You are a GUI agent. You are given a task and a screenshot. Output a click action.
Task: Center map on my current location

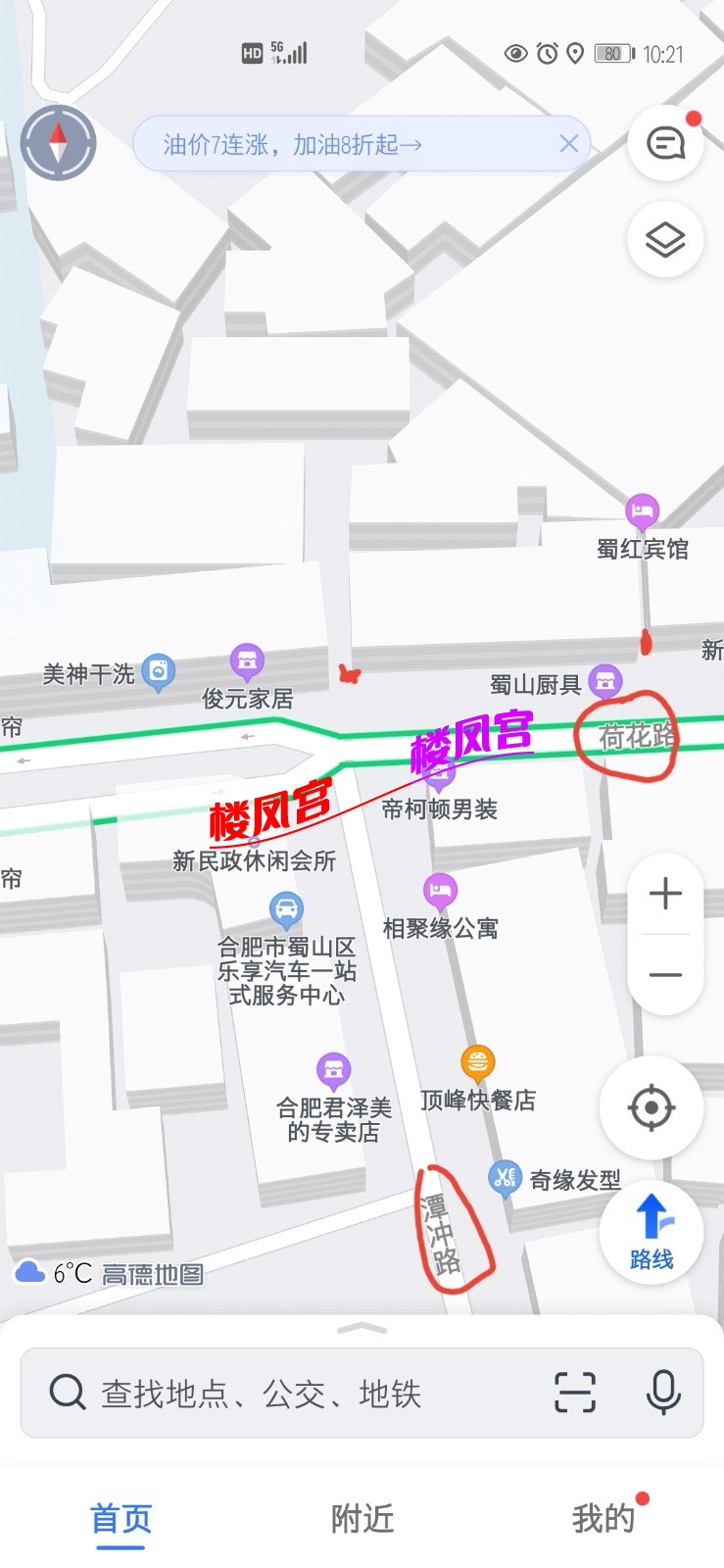tap(652, 1108)
